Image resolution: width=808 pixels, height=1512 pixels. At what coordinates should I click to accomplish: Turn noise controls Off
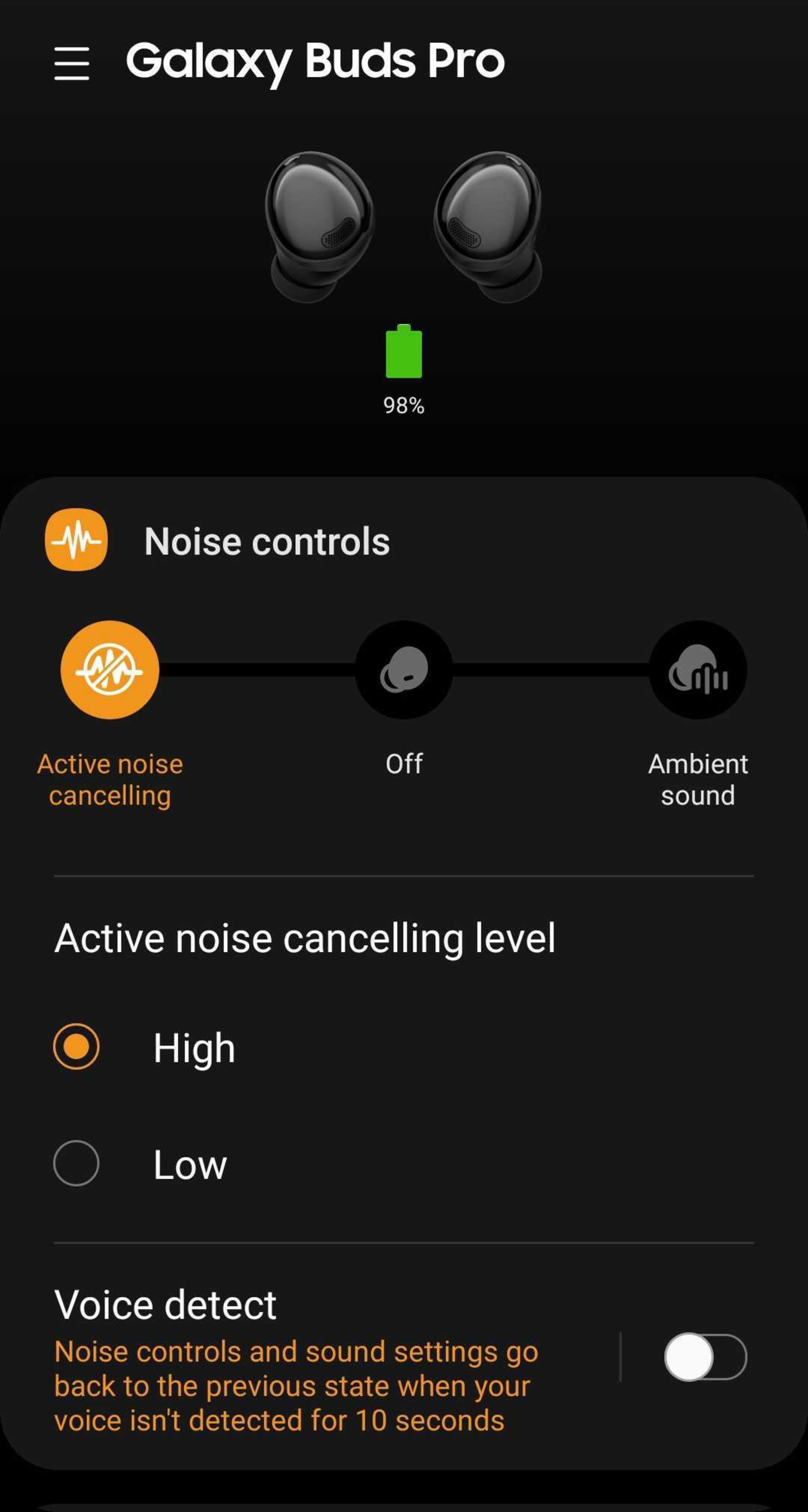pos(404,670)
